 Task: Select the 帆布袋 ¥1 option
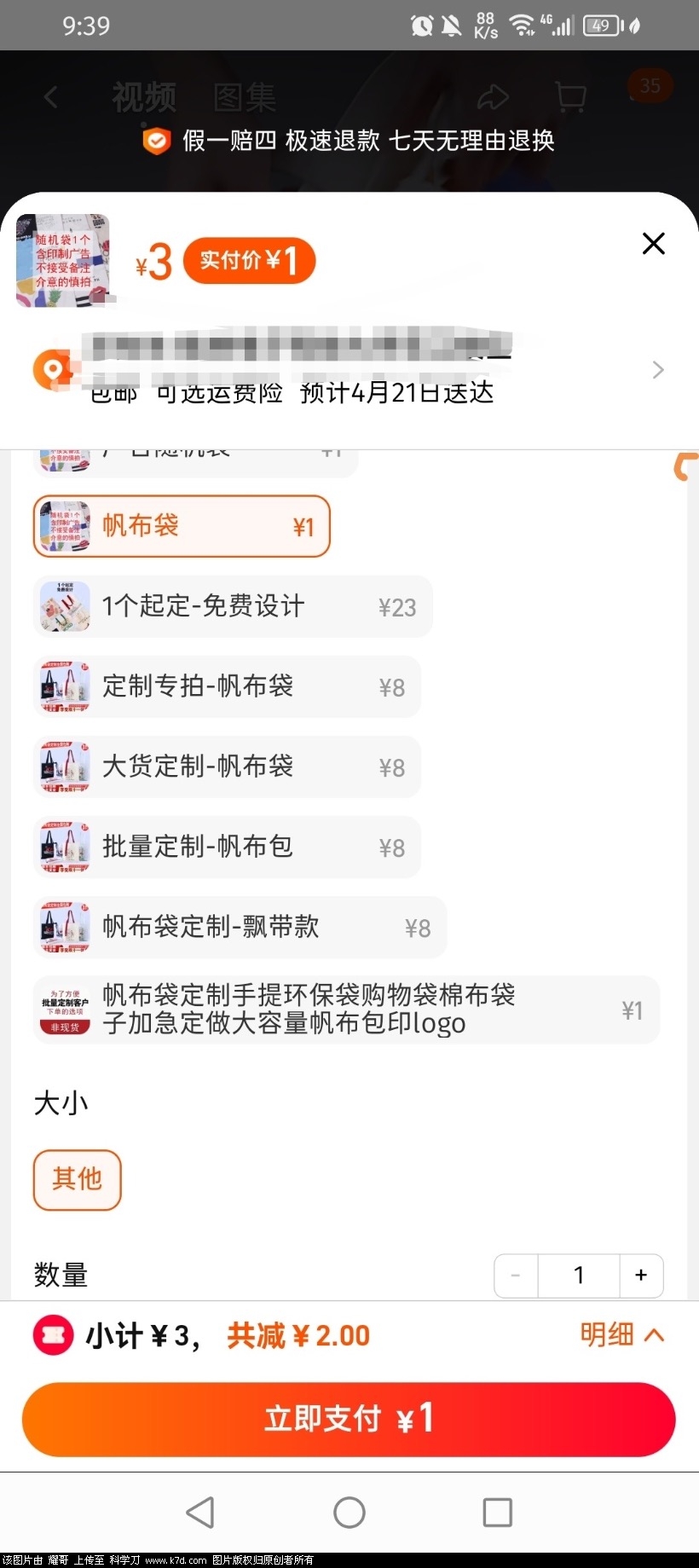(182, 526)
